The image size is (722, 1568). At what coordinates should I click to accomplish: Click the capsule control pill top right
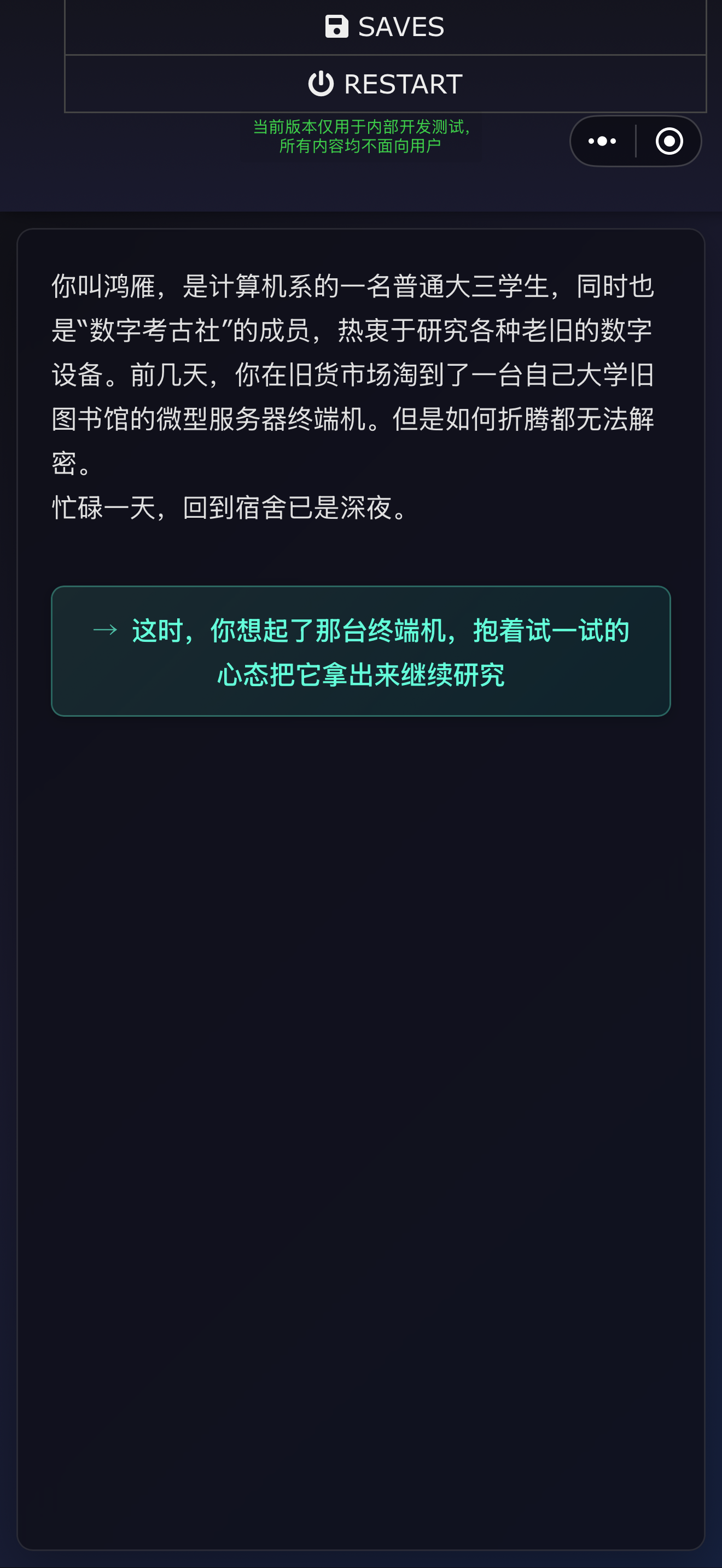(x=635, y=141)
